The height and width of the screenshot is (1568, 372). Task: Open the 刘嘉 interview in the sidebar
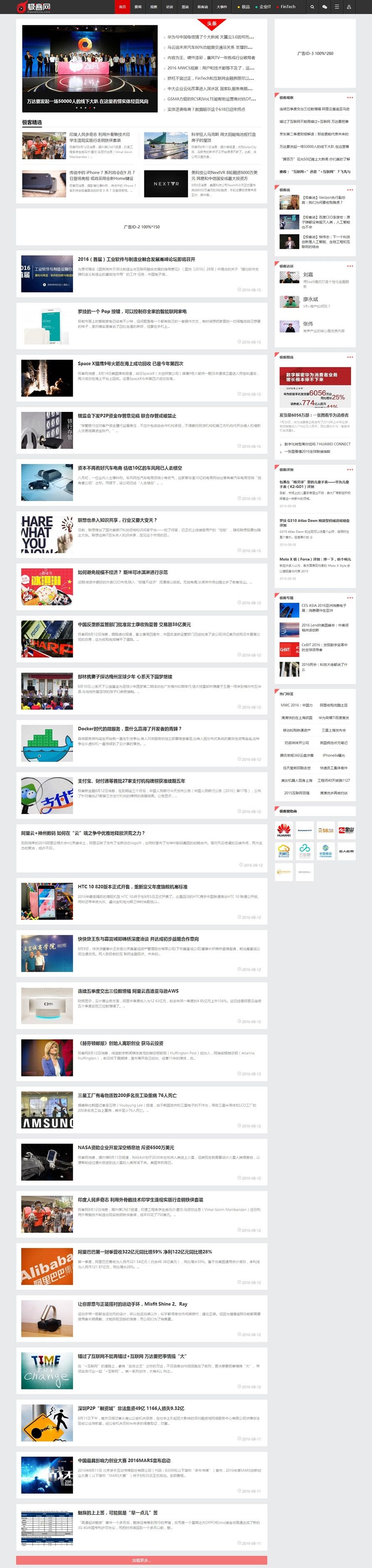point(308,275)
